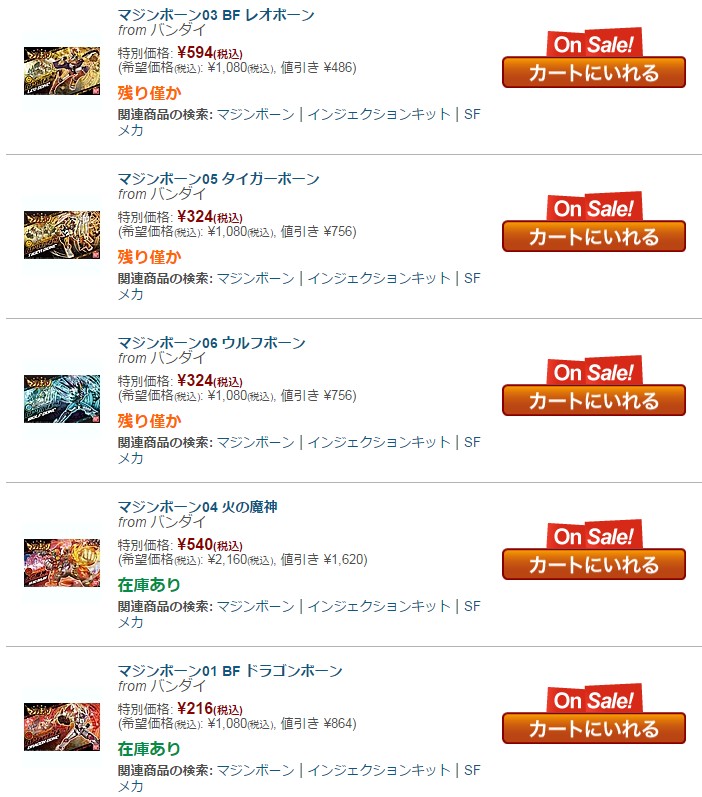Add マジンボーン01 BF ドラゴンボーン to cart

point(593,728)
